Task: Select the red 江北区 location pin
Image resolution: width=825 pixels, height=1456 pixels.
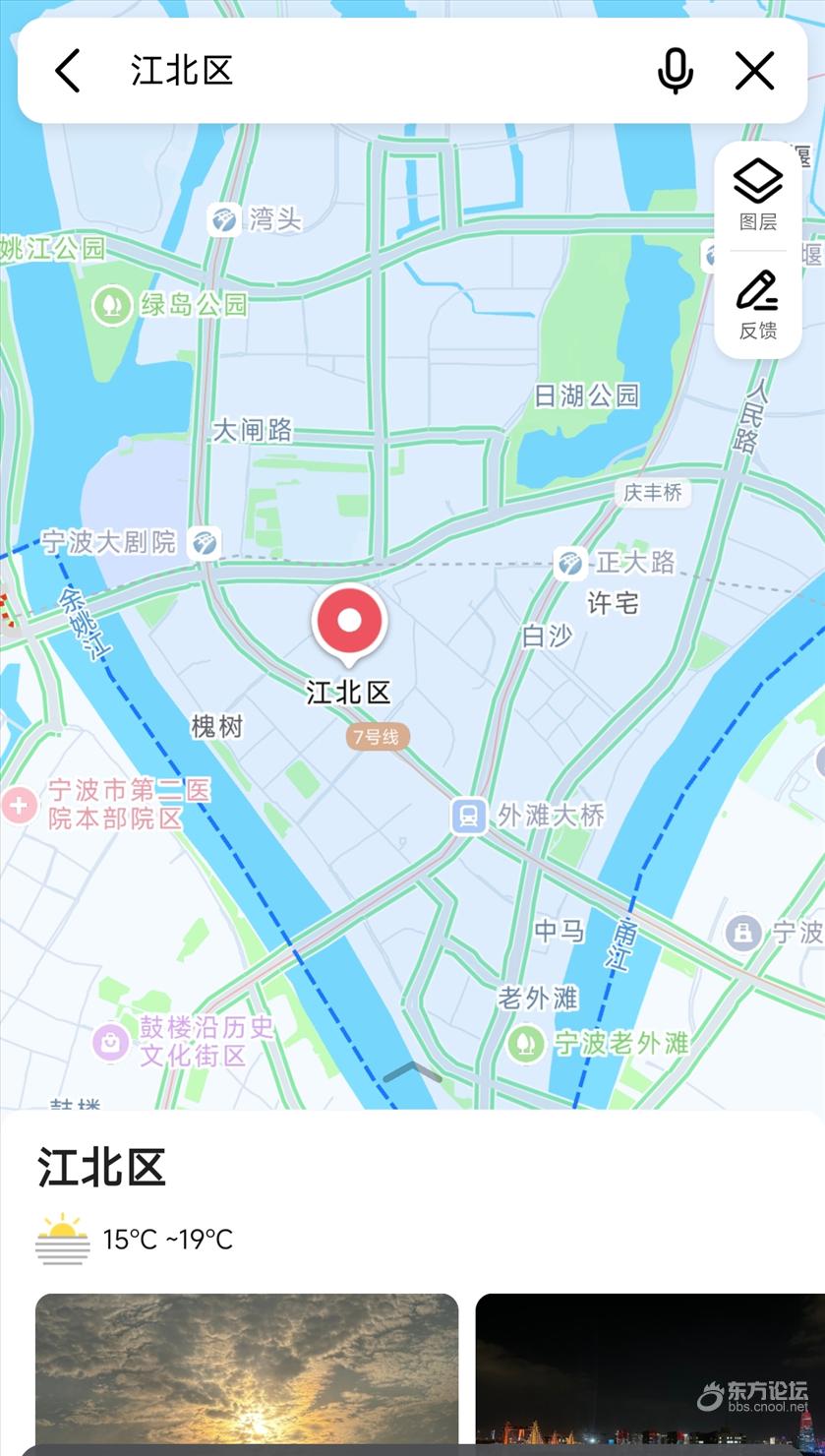Action: pyautogui.click(x=349, y=623)
